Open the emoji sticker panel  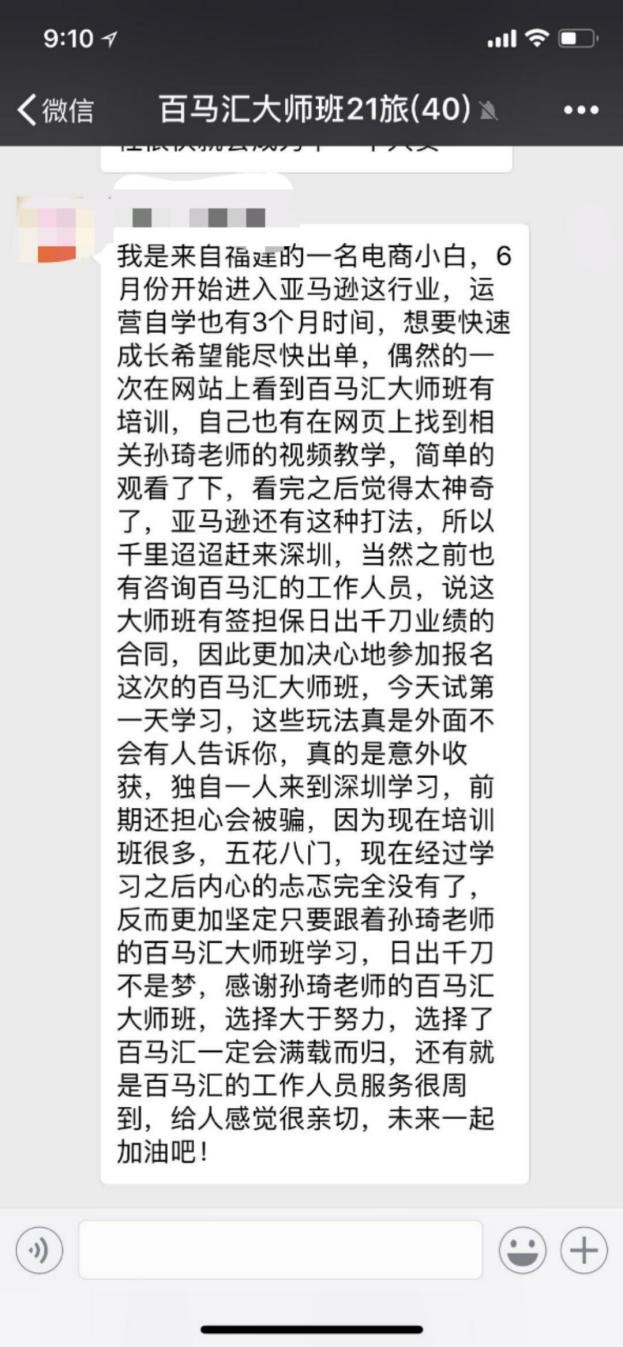[x=522, y=1250]
